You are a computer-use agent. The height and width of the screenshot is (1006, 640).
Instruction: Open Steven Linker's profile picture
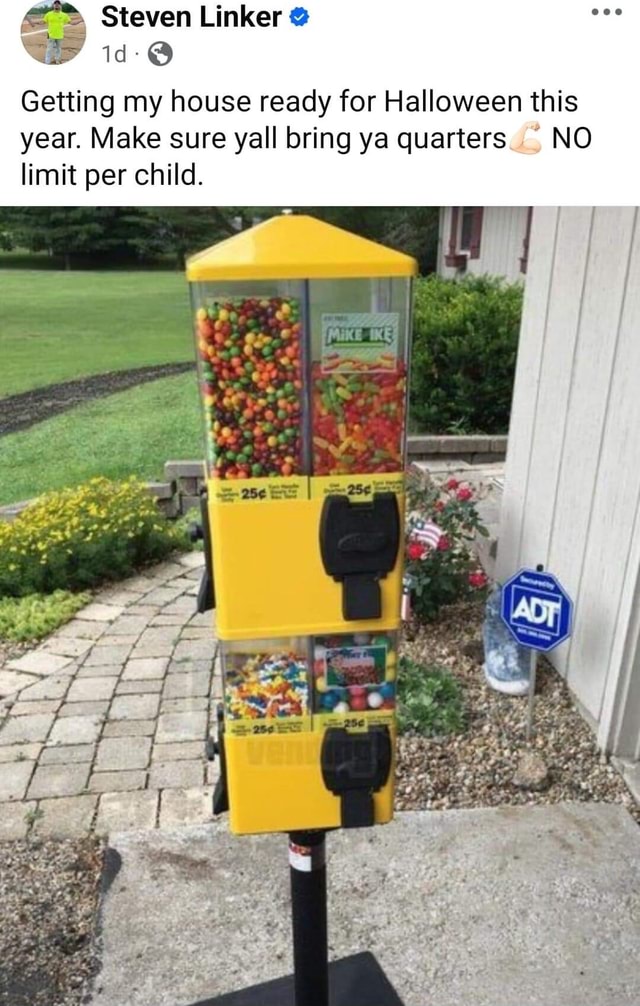pyautogui.click(x=53, y=31)
